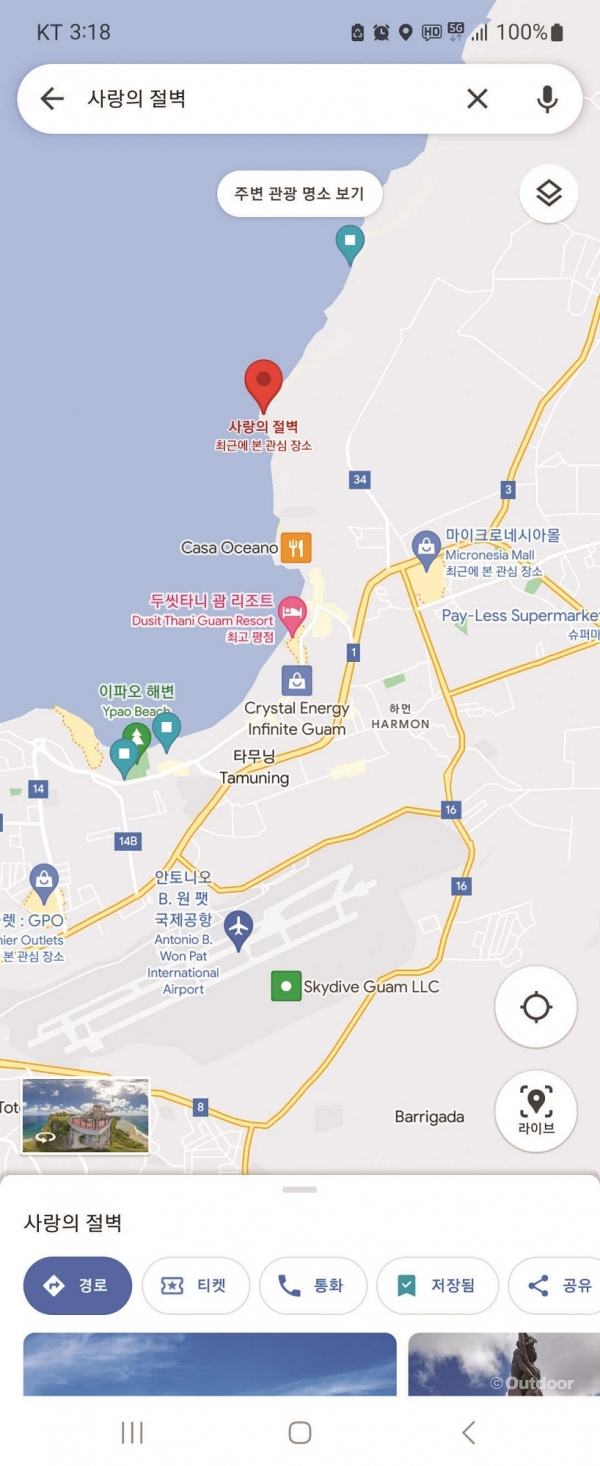
Task: Select the Skydive Guam LLC marker
Action: [286, 987]
